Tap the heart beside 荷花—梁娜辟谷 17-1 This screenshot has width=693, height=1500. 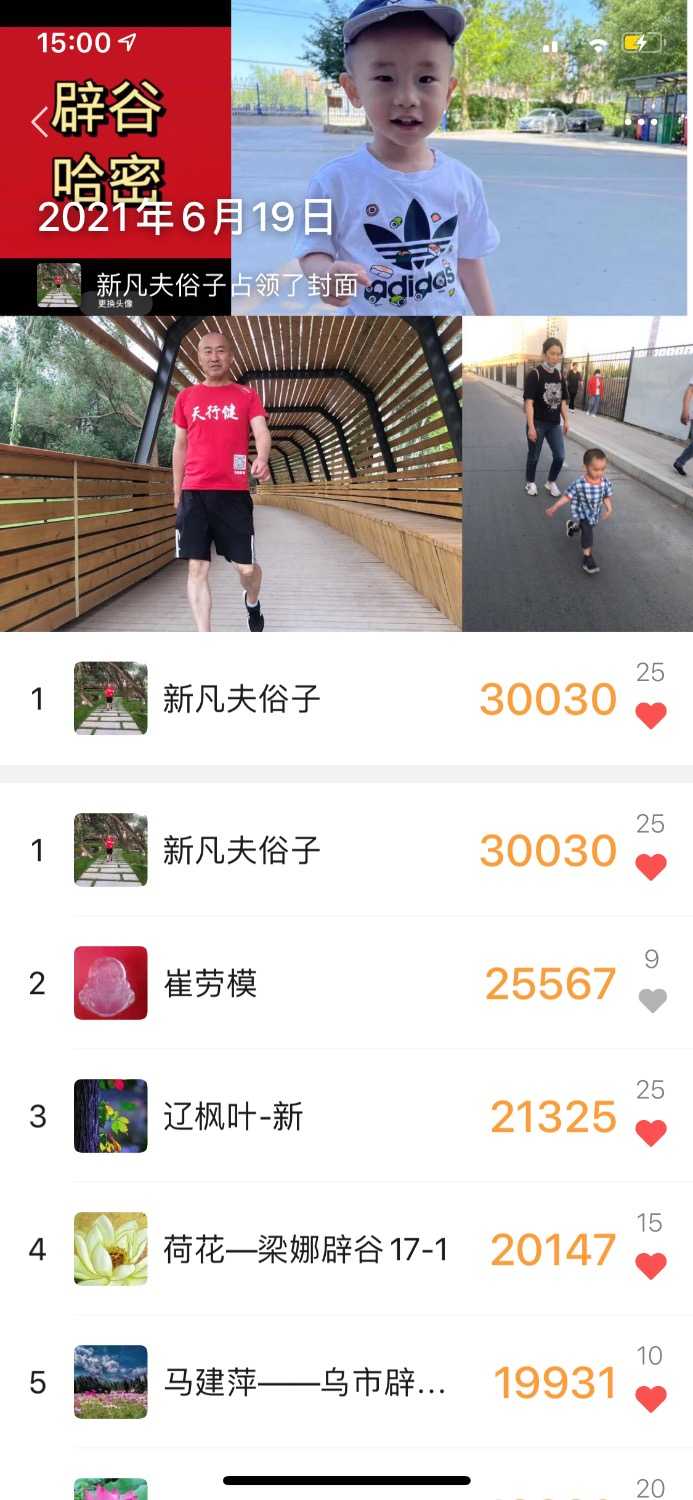tap(651, 1266)
